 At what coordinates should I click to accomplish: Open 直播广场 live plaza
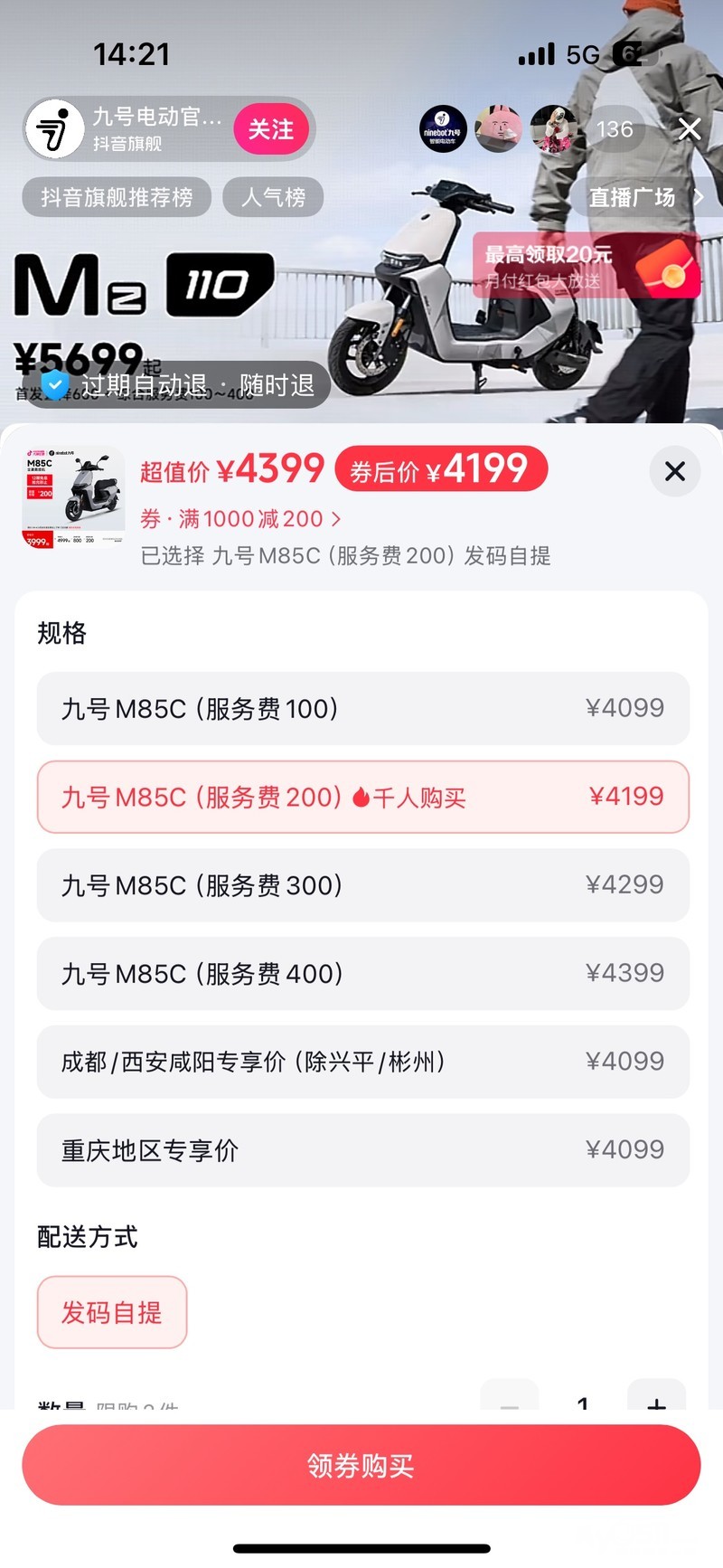(x=643, y=197)
